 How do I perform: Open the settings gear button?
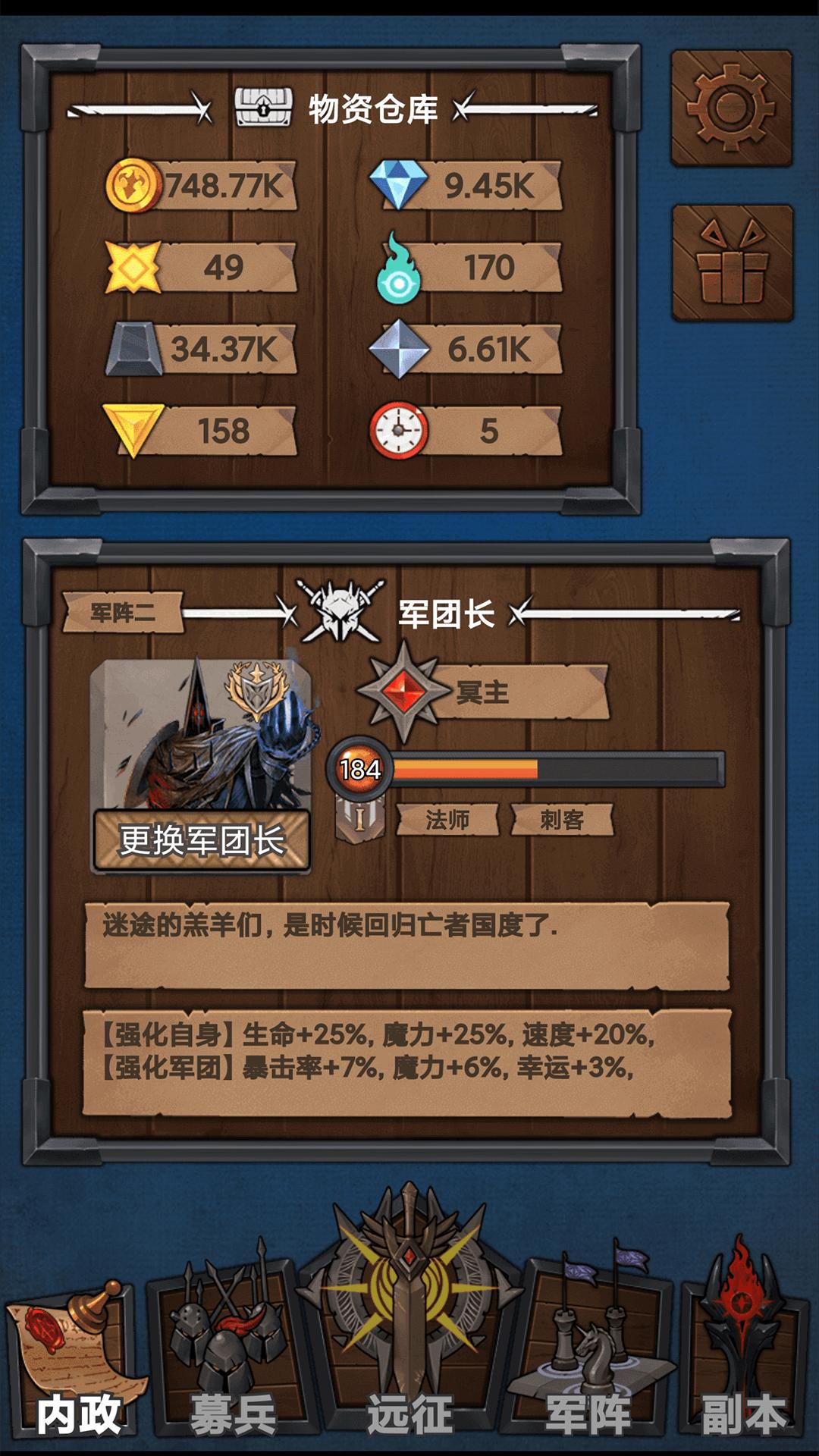point(731,108)
